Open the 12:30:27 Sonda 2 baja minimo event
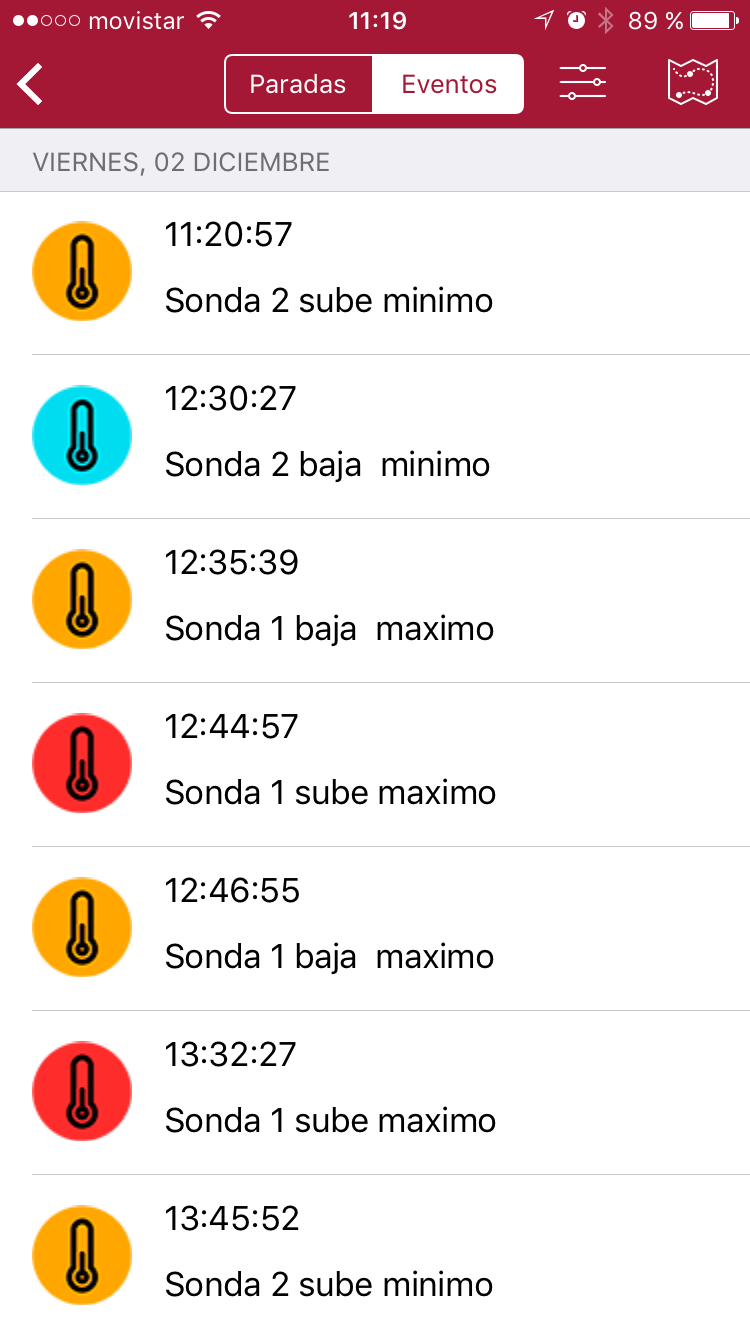Viewport: 750px width, 1334px height. tap(375, 436)
